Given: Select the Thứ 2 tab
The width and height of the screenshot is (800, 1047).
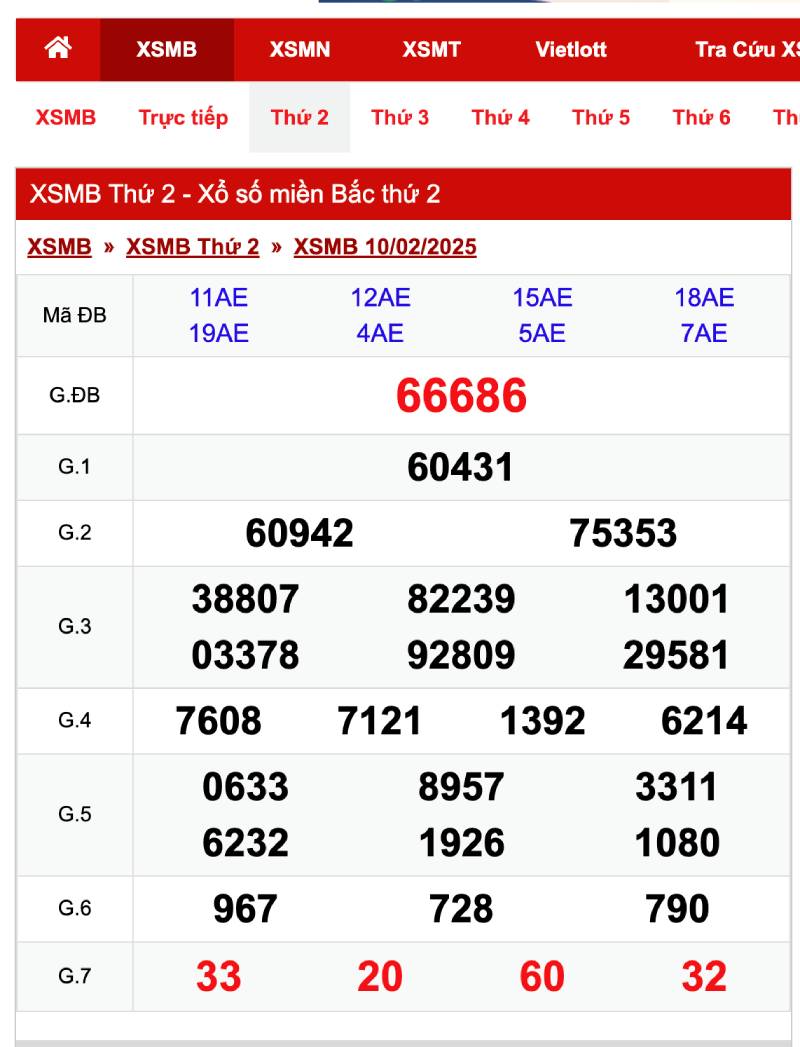Looking at the screenshot, I should pyautogui.click(x=299, y=117).
